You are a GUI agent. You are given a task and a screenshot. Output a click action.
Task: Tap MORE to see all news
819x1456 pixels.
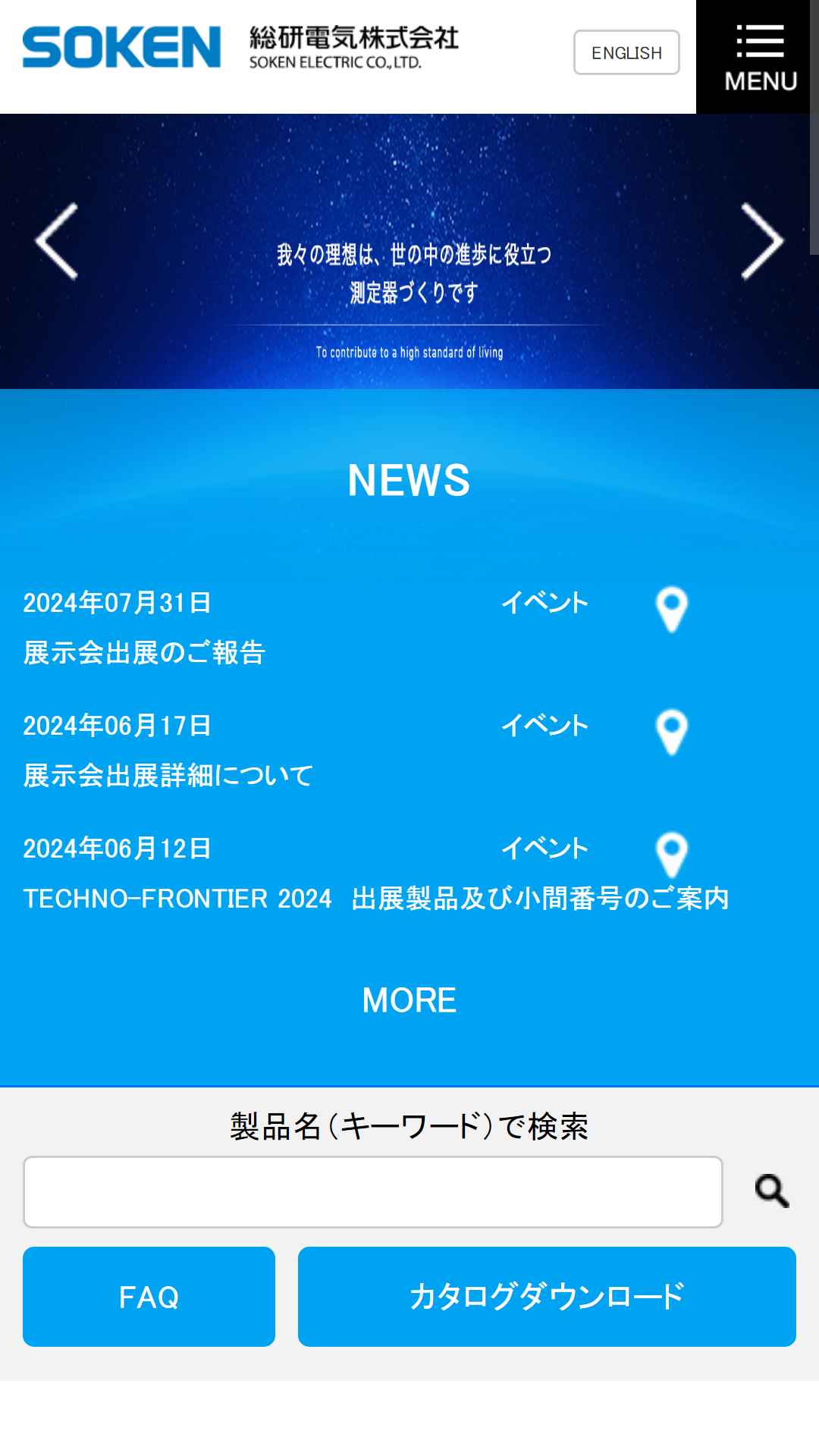[409, 1000]
